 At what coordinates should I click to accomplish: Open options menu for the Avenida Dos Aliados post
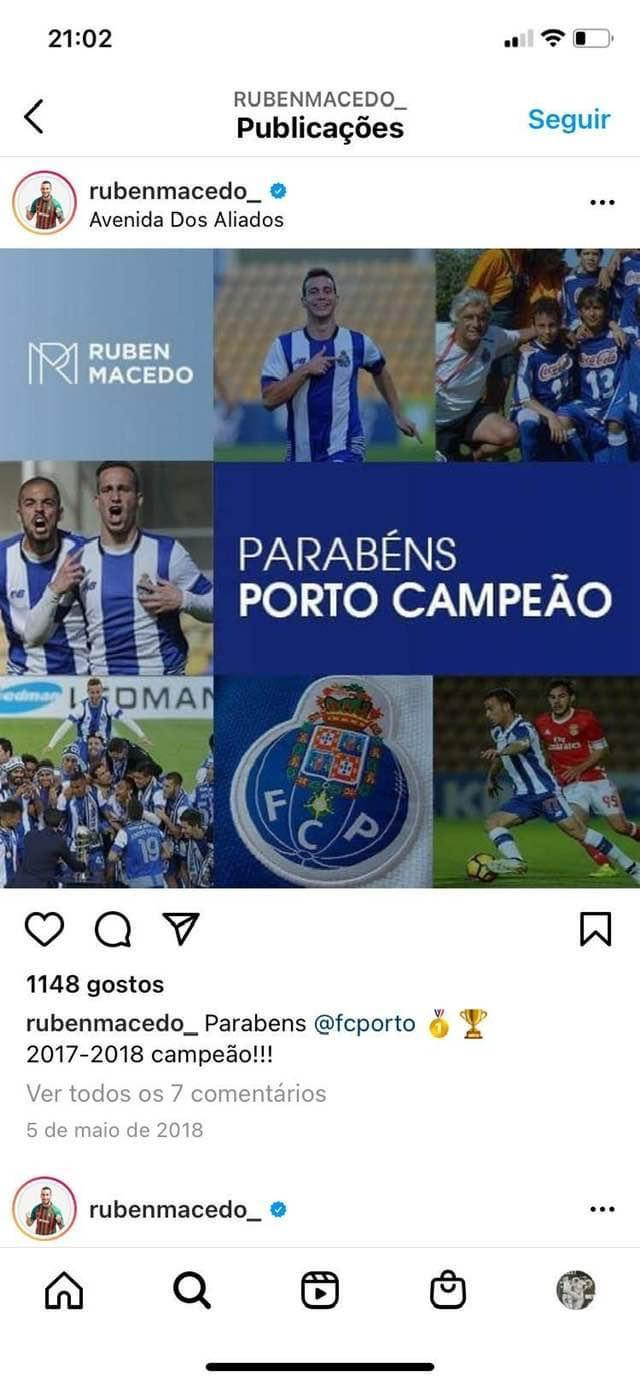point(602,202)
